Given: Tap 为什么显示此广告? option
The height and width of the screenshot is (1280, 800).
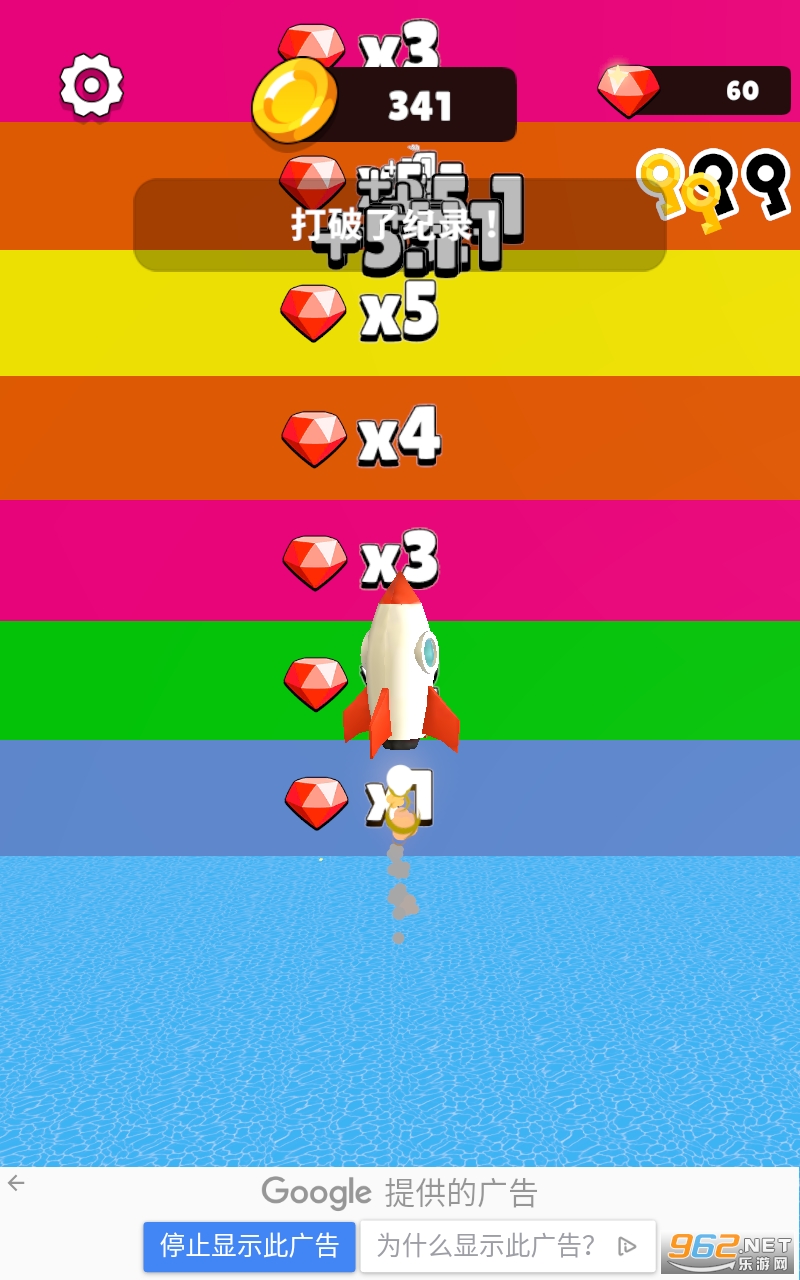Looking at the screenshot, I should (x=507, y=1246).
